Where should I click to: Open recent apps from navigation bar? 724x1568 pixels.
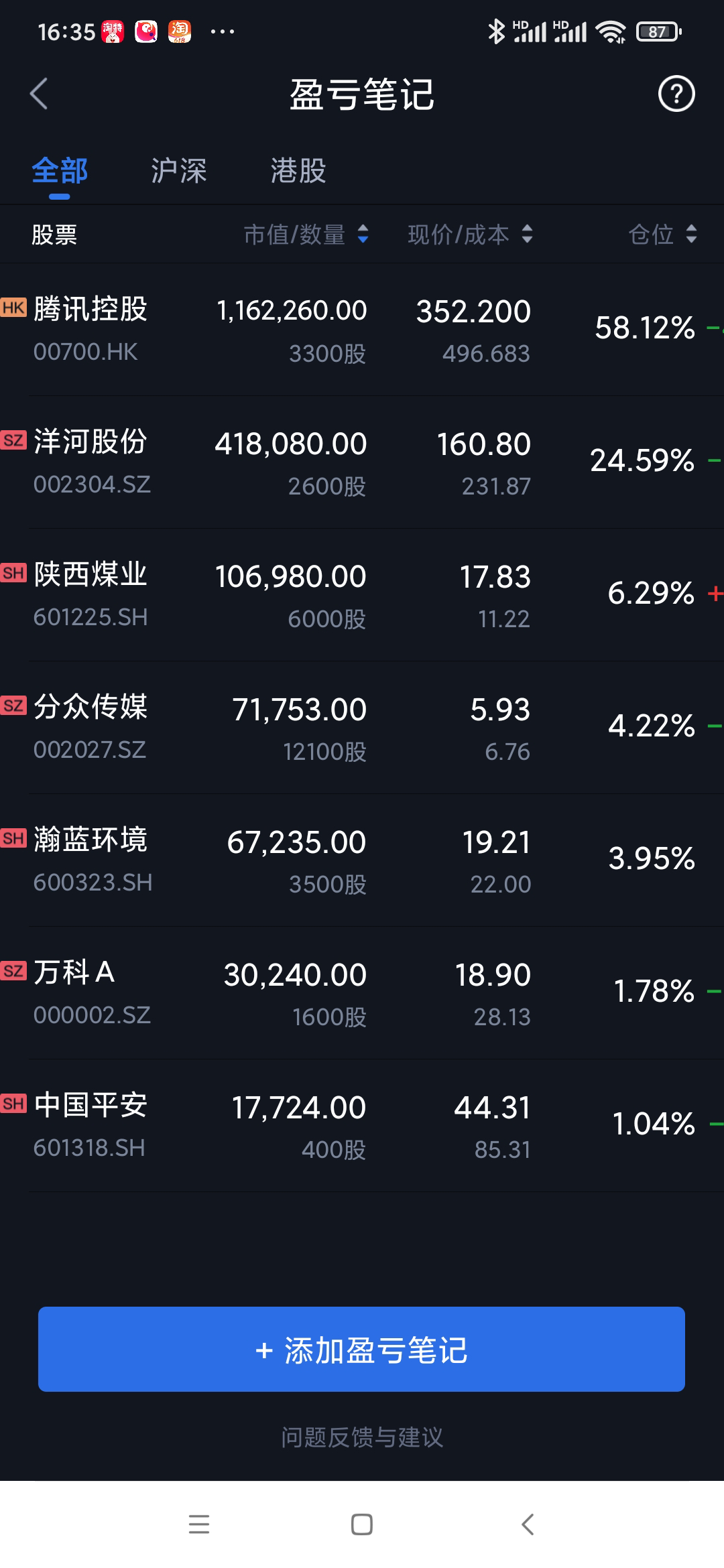199,1524
